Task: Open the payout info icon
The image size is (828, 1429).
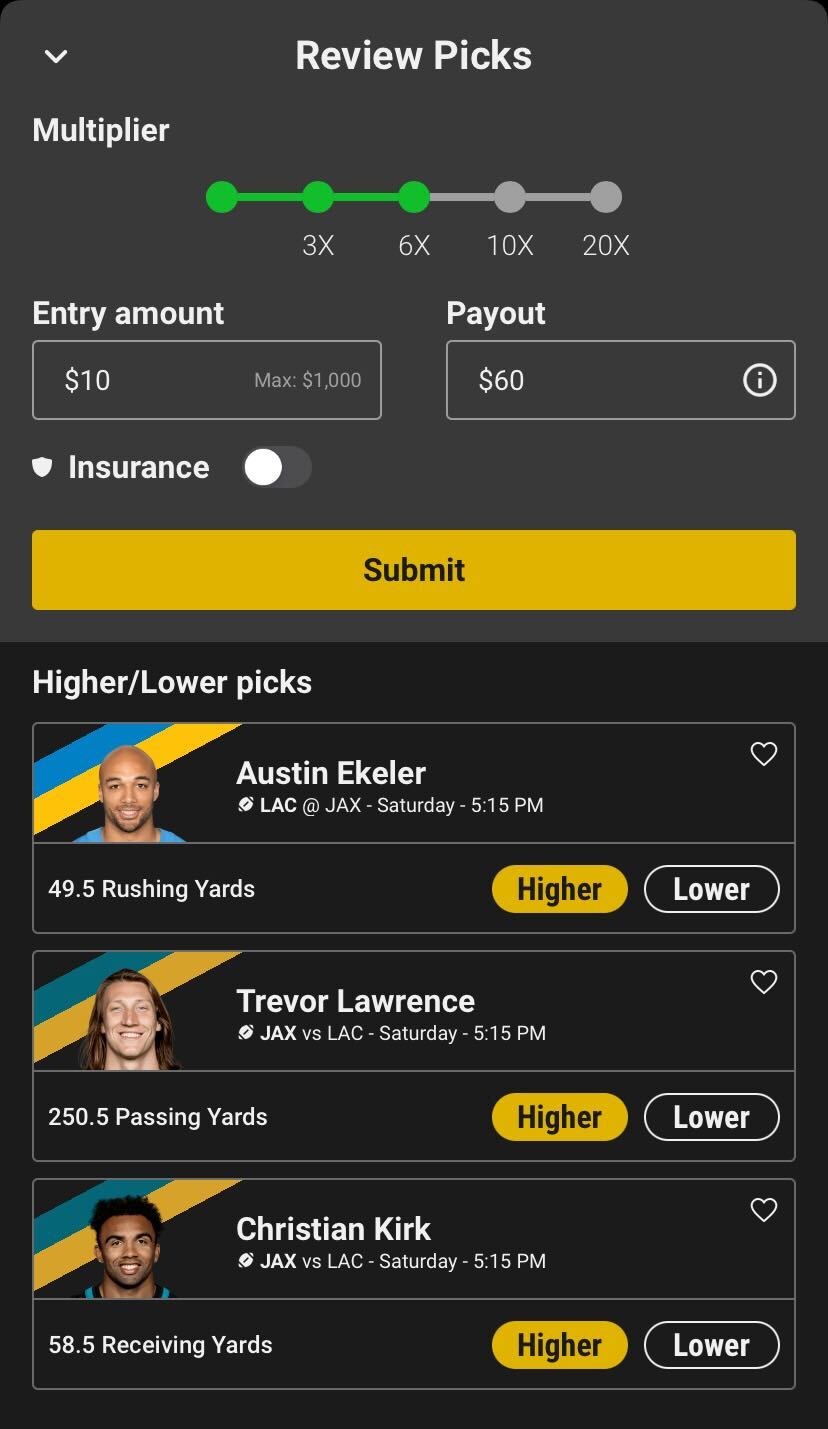Action: (759, 380)
